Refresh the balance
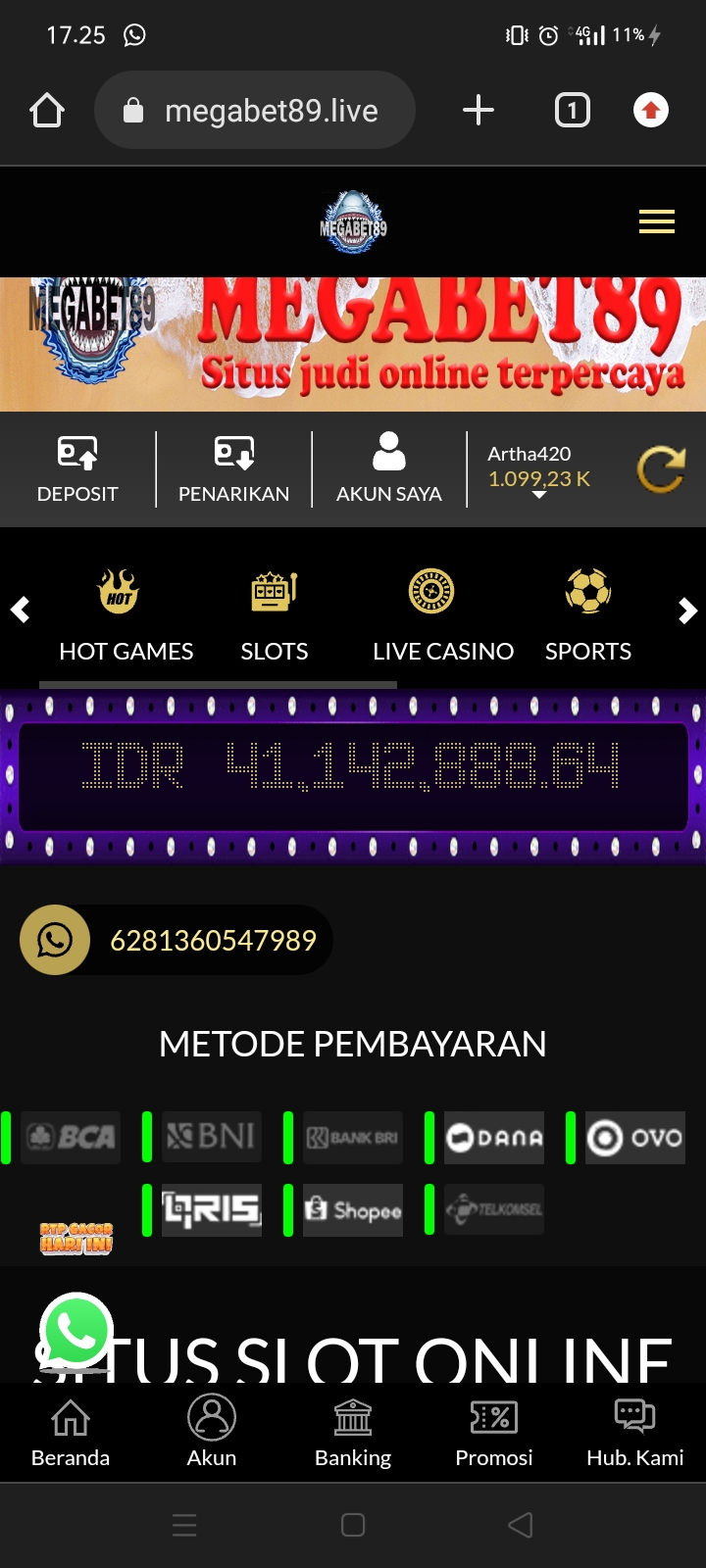 coord(661,469)
